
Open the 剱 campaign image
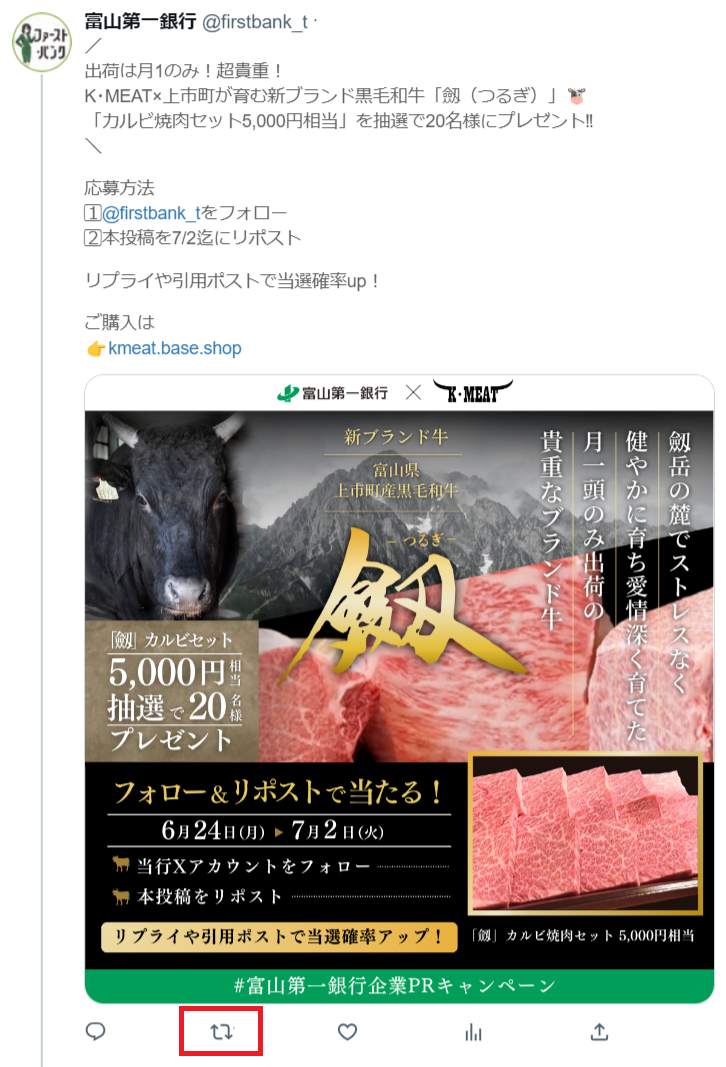399,688
